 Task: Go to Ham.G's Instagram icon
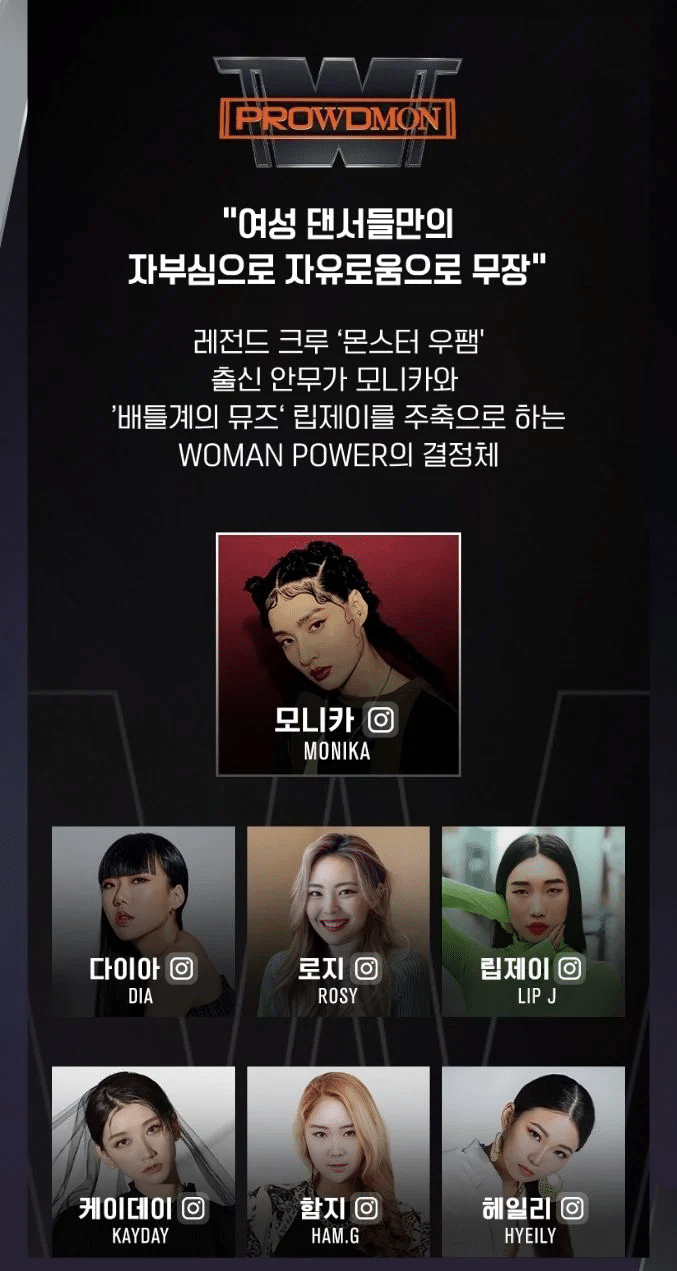click(x=367, y=1208)
